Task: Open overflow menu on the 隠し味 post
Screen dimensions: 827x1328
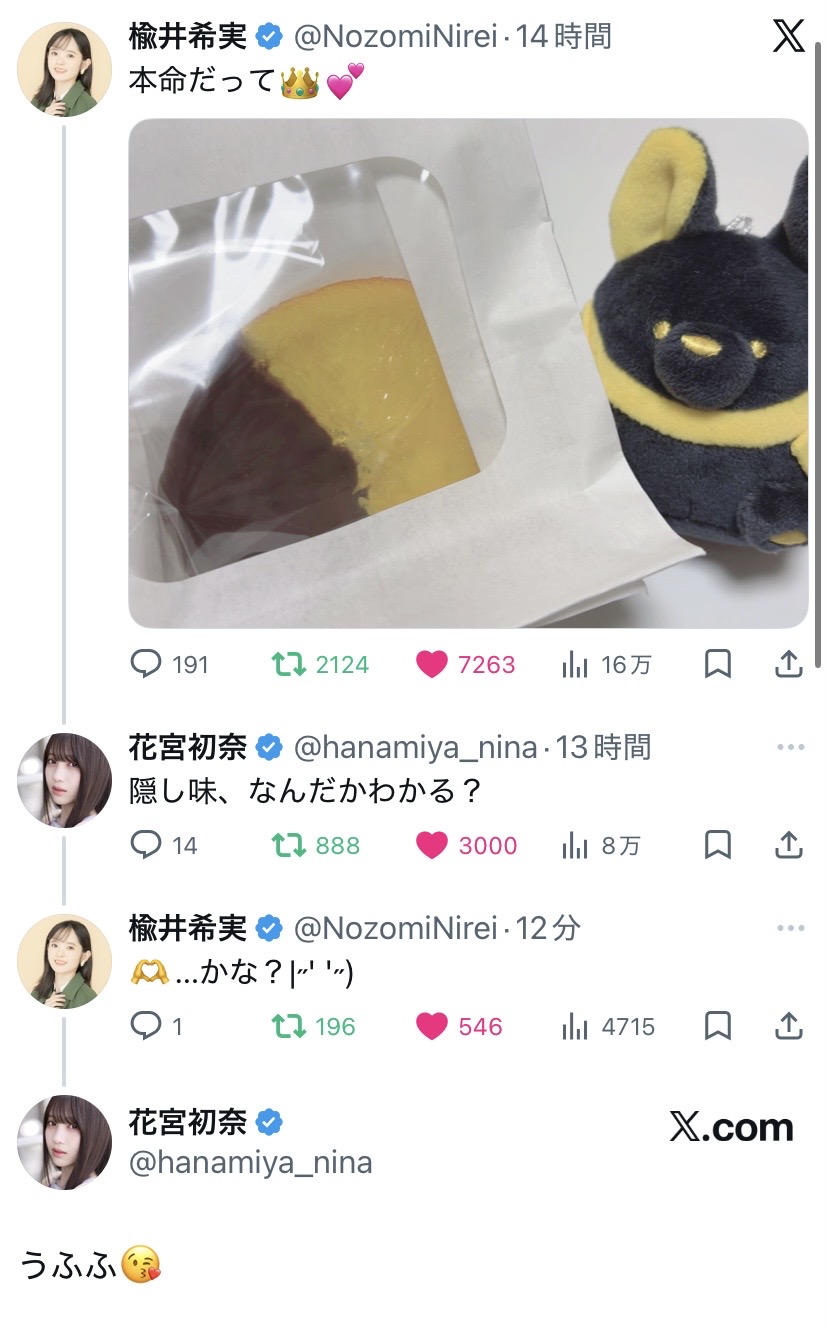Action: [790, 747]
